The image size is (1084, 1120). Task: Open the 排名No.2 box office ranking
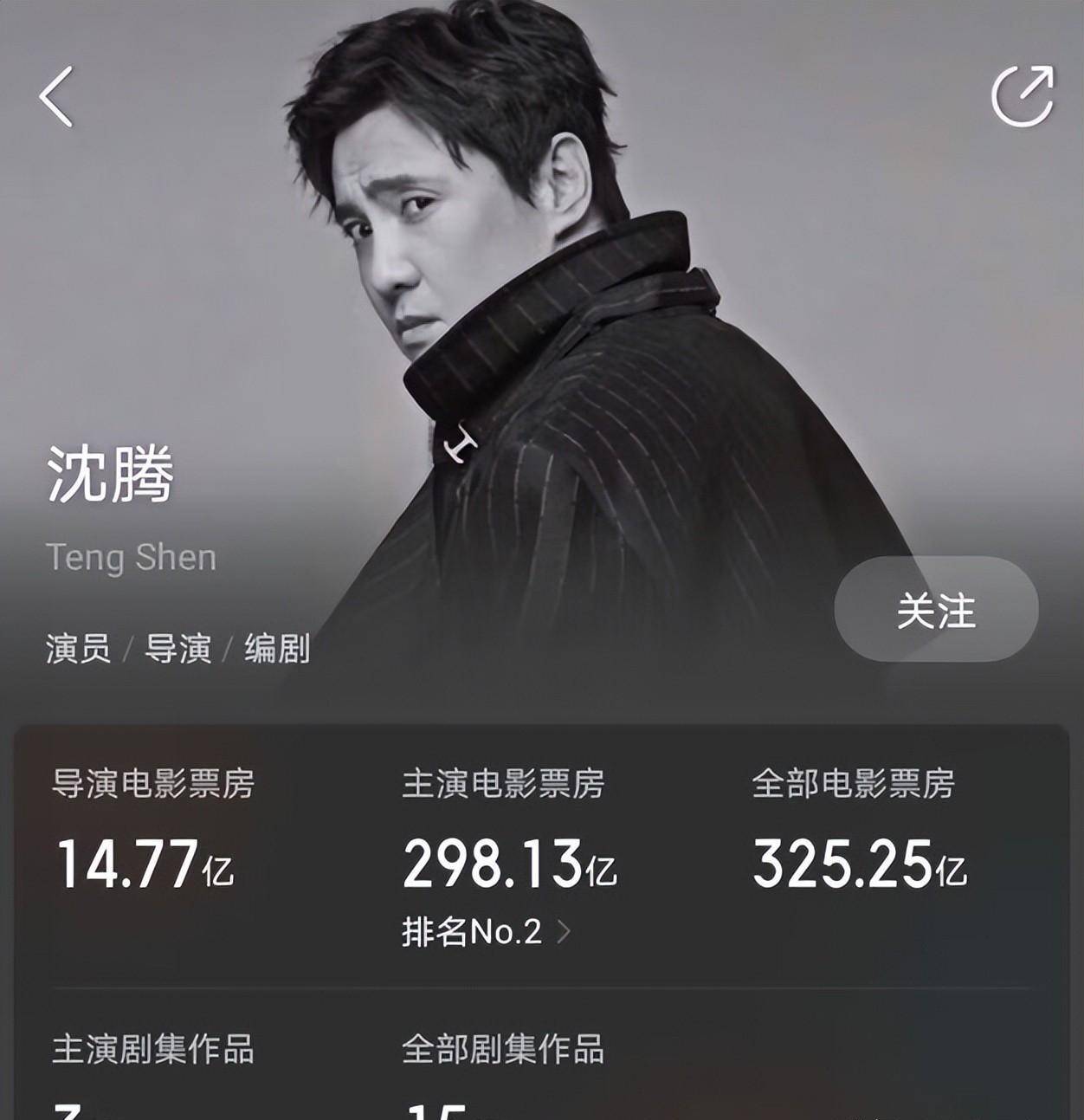pos(486,932)
